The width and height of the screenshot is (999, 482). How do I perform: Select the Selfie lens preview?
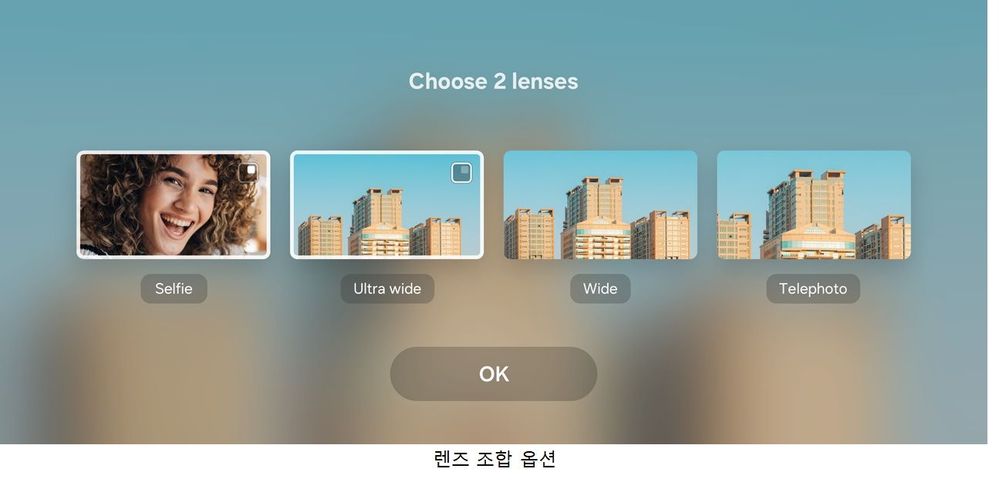point(173,204)
